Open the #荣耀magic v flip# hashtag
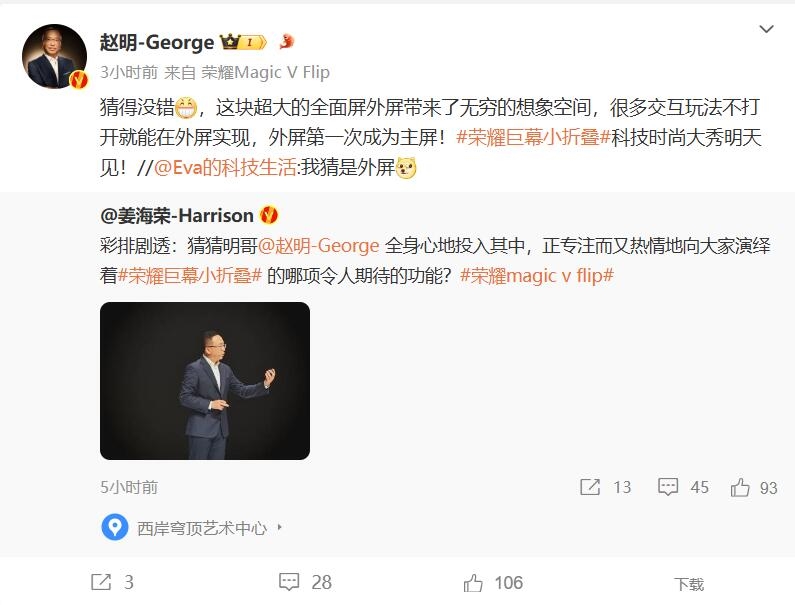Image resolution: width=795 pixels, height=605 pixels. tap(537, 275)
